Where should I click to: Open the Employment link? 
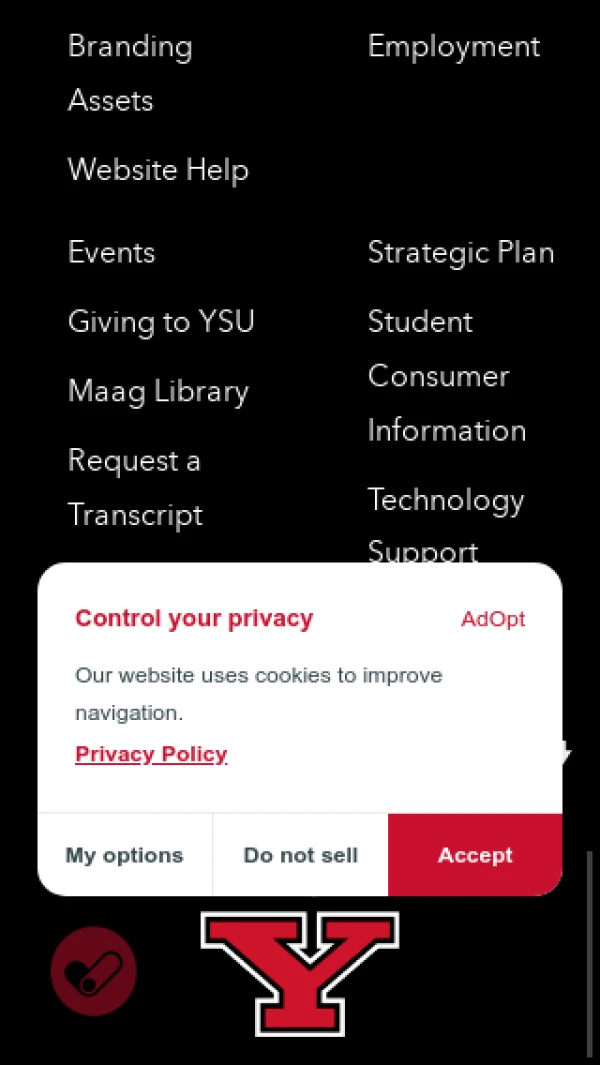point(454,46)
